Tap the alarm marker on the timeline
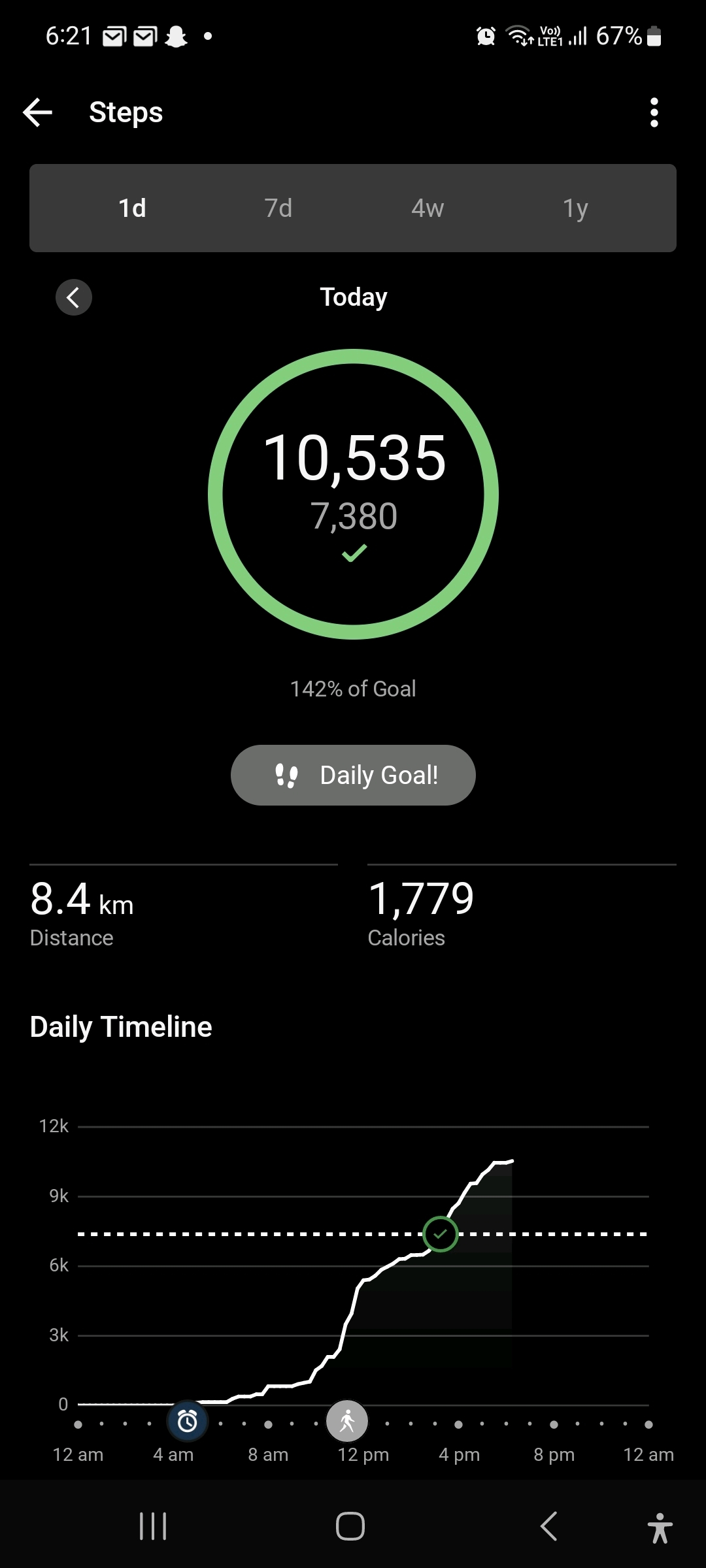Viewport: 706px width, 1568px height. 188,1420
